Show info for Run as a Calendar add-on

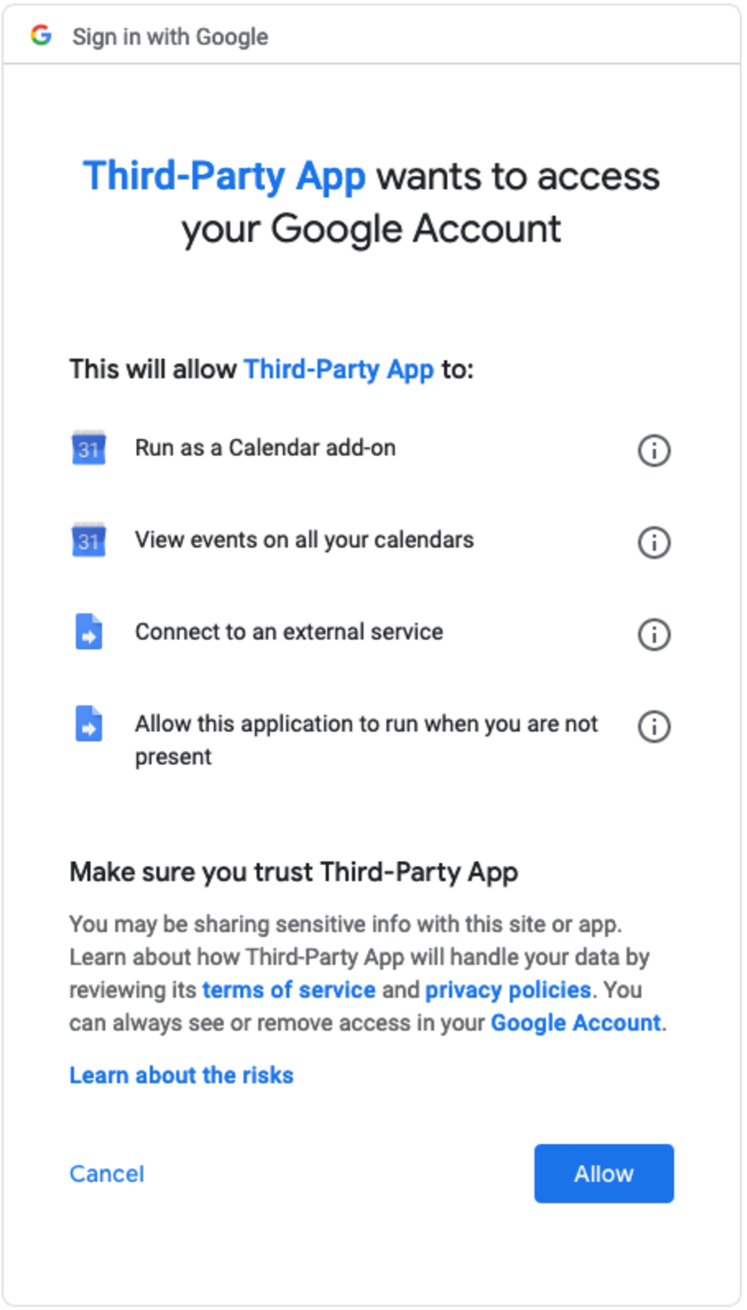(x=654, y=451)
